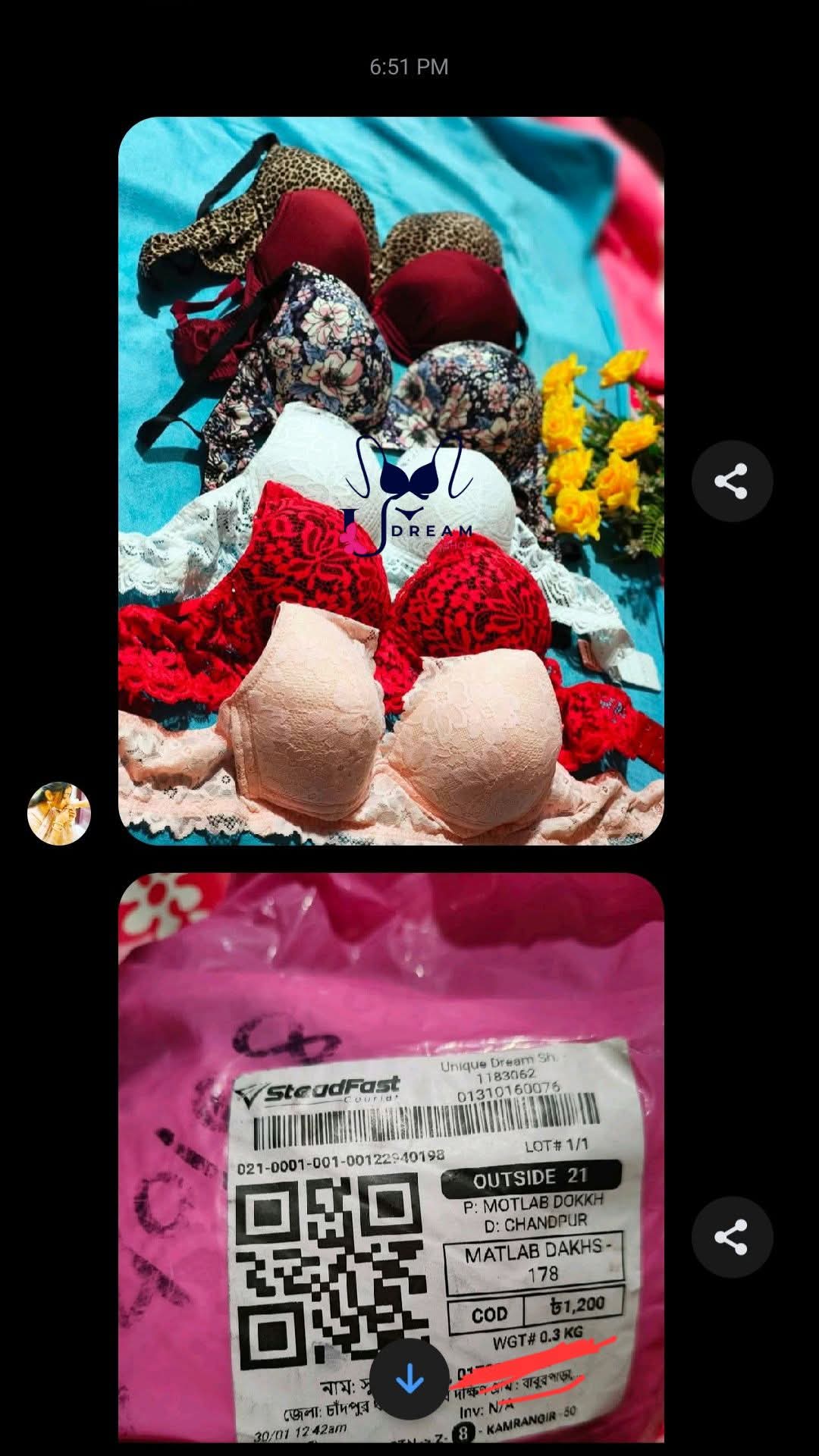Open the sender's profile picture
The height and width of the screenshot is (1456, 819).
pyautogui.click(x=59, y=813)
